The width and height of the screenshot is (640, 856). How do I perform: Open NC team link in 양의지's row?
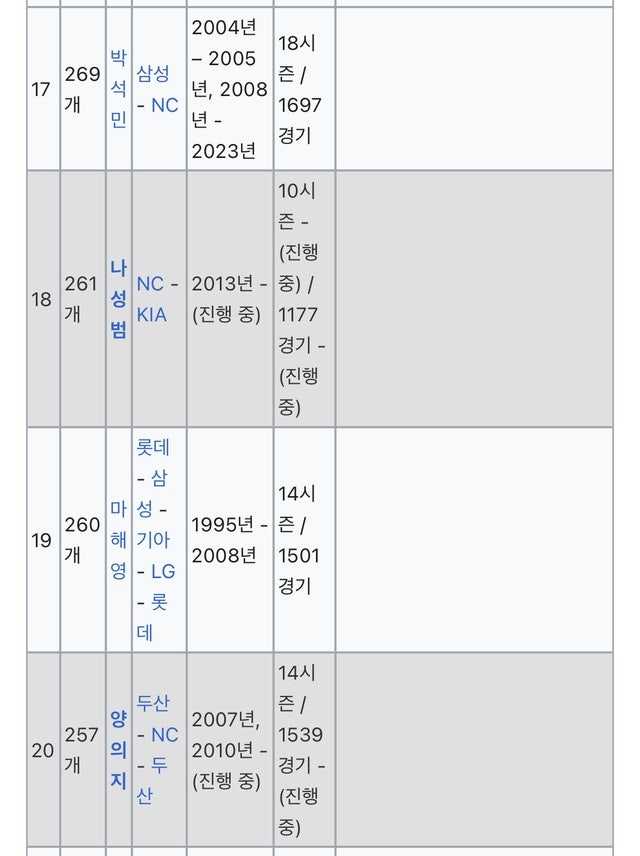[164, 734]
